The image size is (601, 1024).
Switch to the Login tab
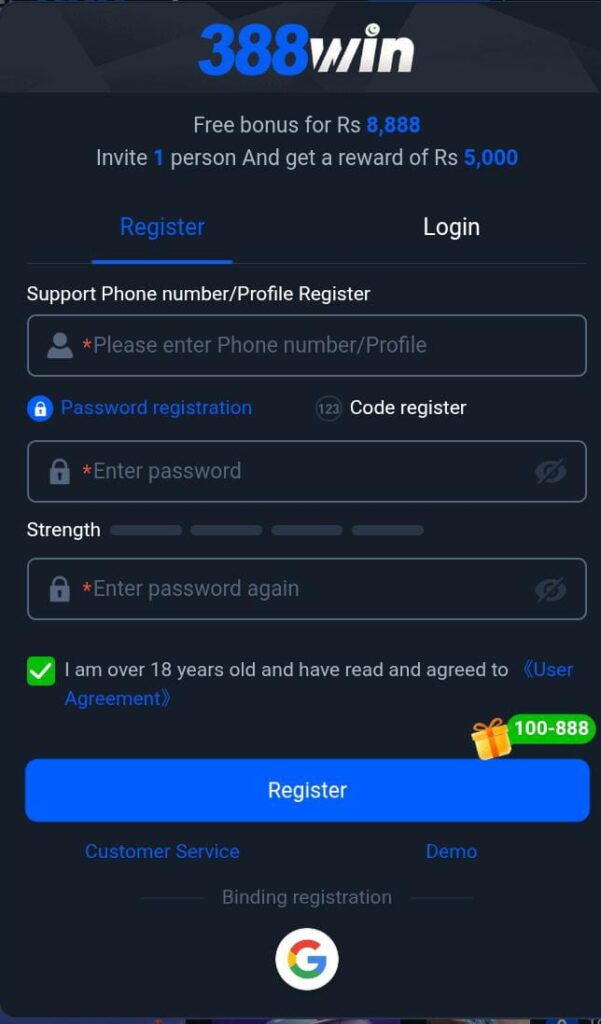coord(451,227)
